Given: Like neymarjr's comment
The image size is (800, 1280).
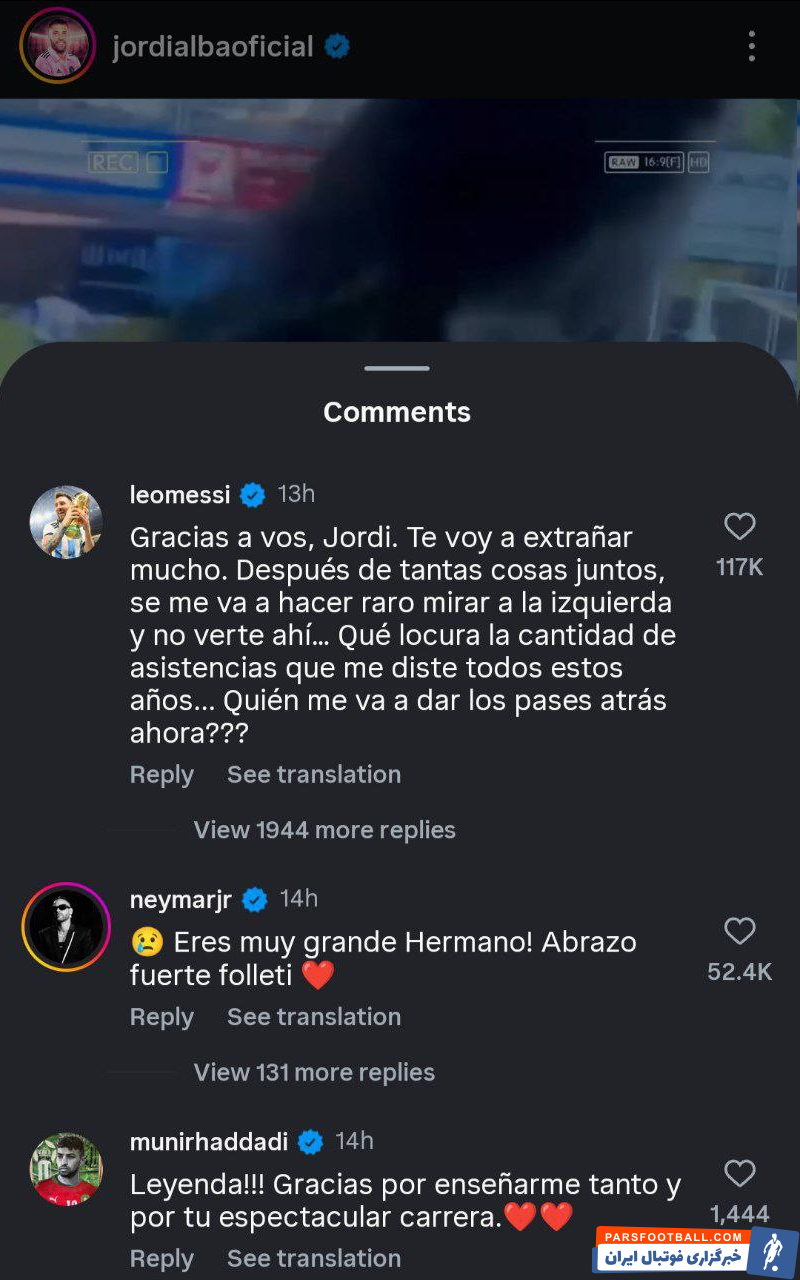Looking at the screenshot, I should click(739, 932).
